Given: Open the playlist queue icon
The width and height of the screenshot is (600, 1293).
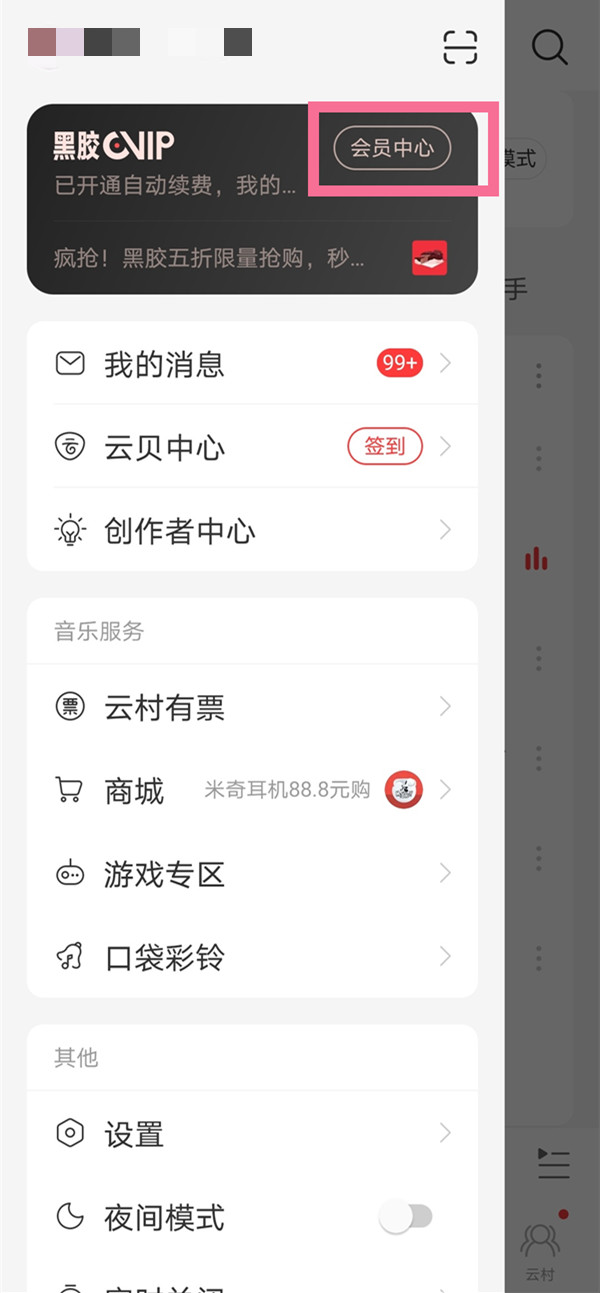Looking at the screenshot, I should [553, 1163].
